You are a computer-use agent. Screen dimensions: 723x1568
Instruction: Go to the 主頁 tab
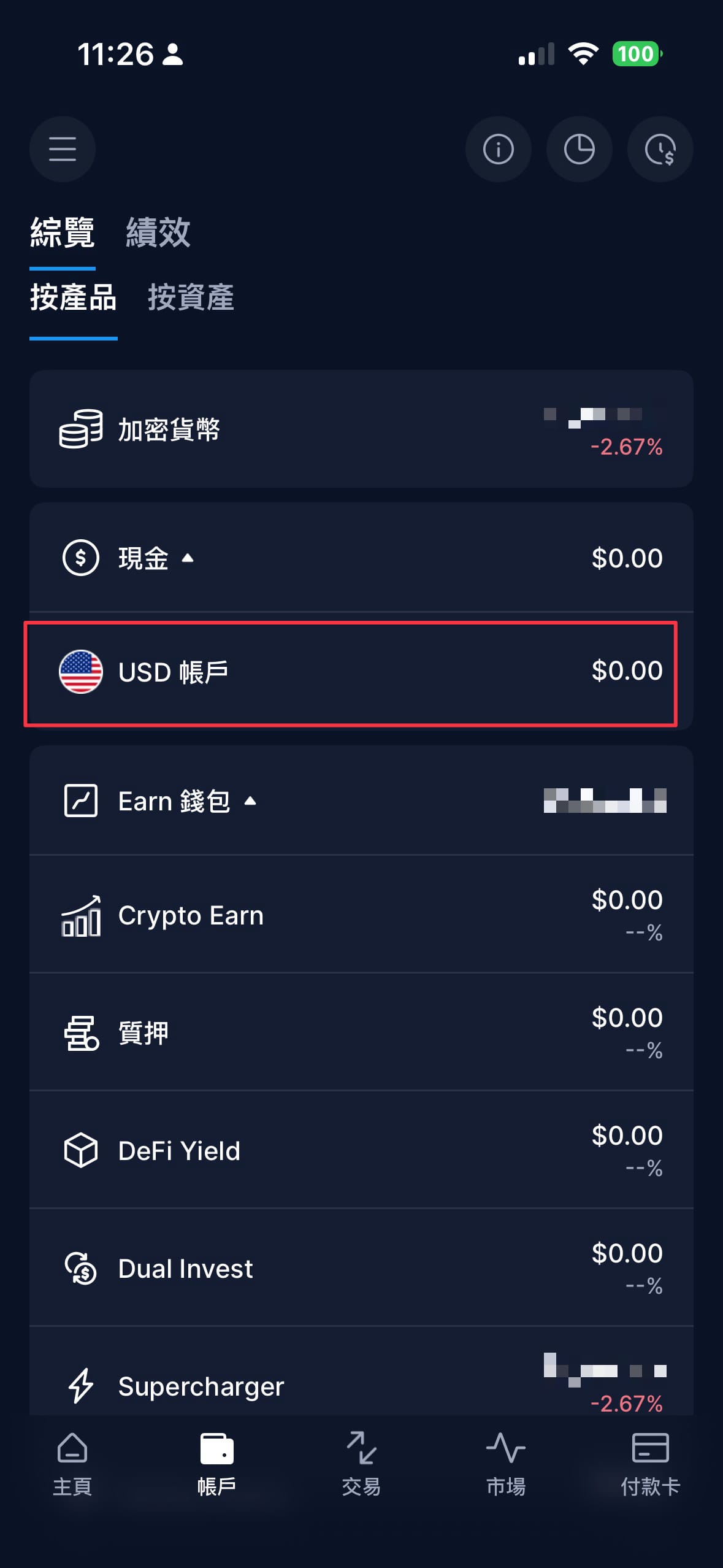click(x=72, y=1464)
